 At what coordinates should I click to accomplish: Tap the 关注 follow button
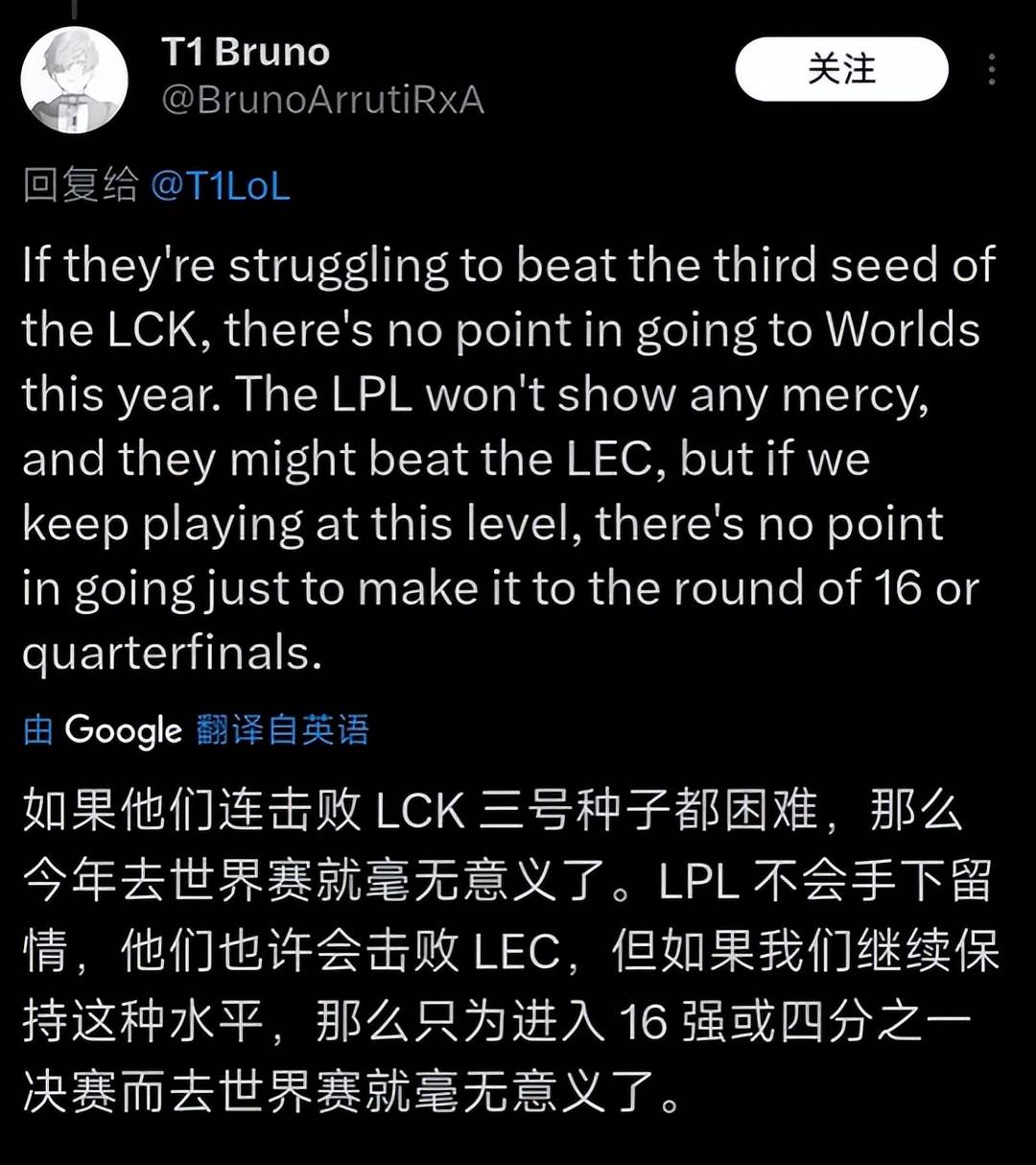coord(841,69)
